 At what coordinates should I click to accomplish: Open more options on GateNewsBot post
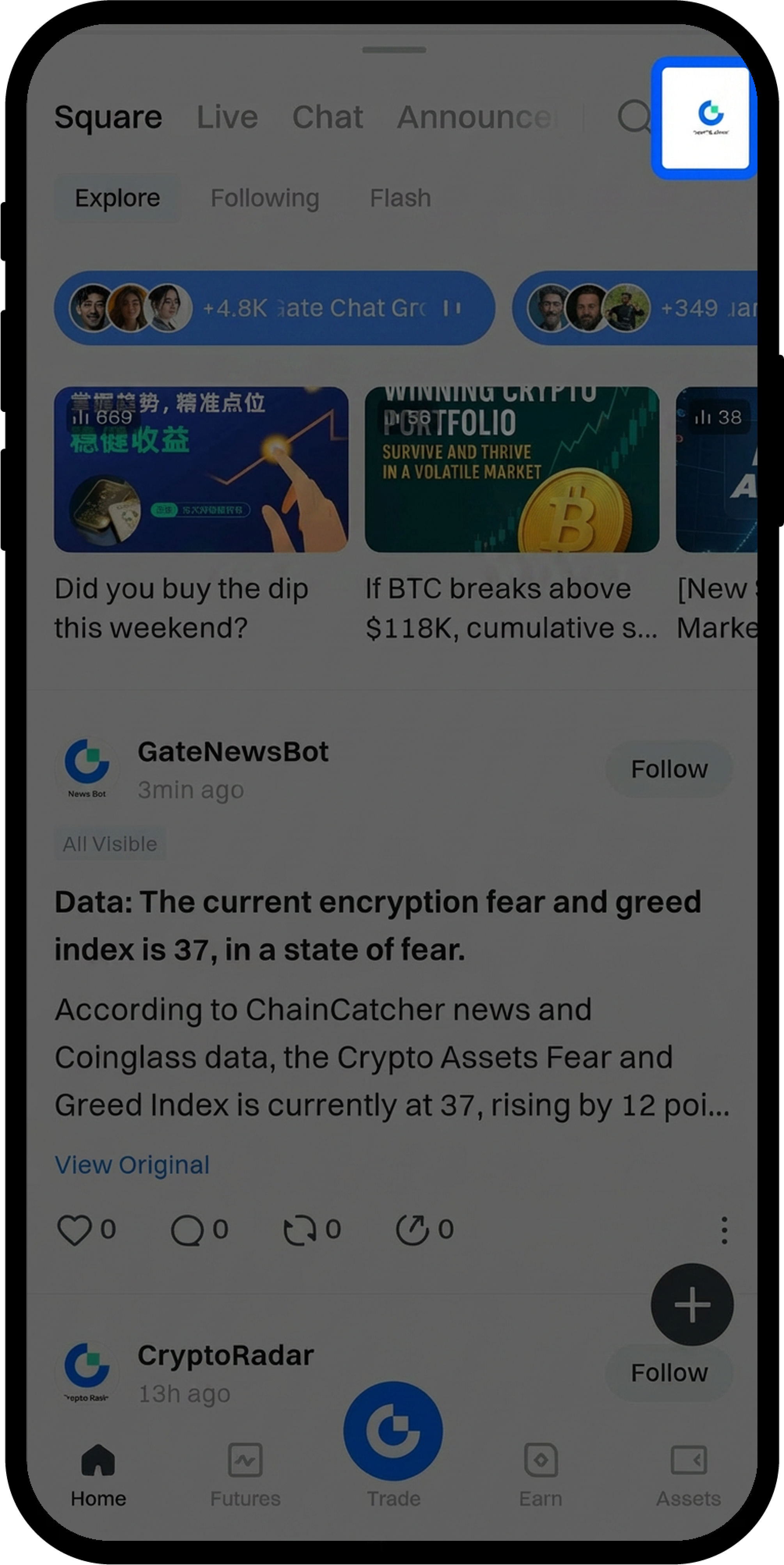point(723,1230)
